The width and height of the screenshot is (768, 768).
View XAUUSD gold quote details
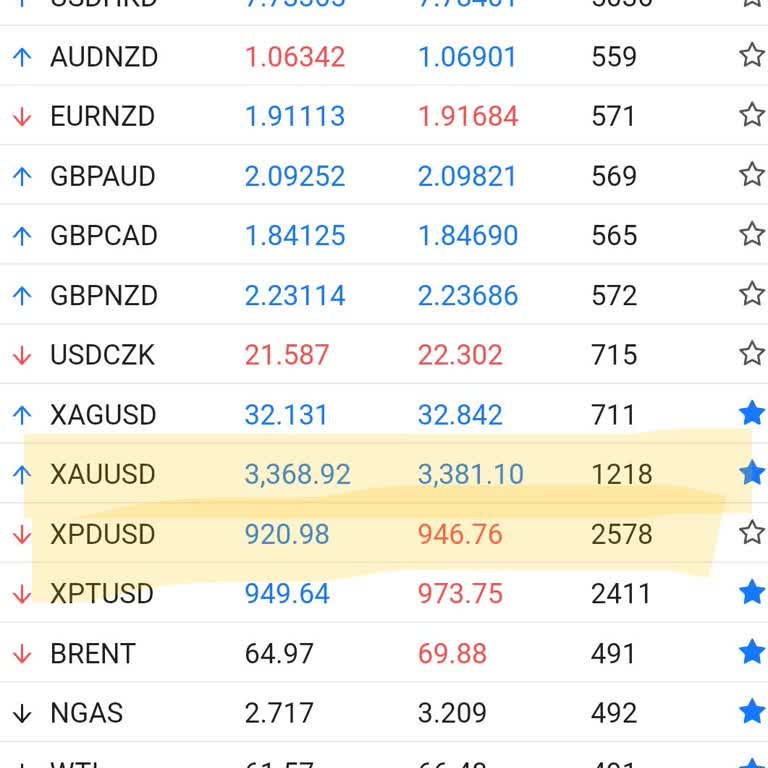[103, 474]
